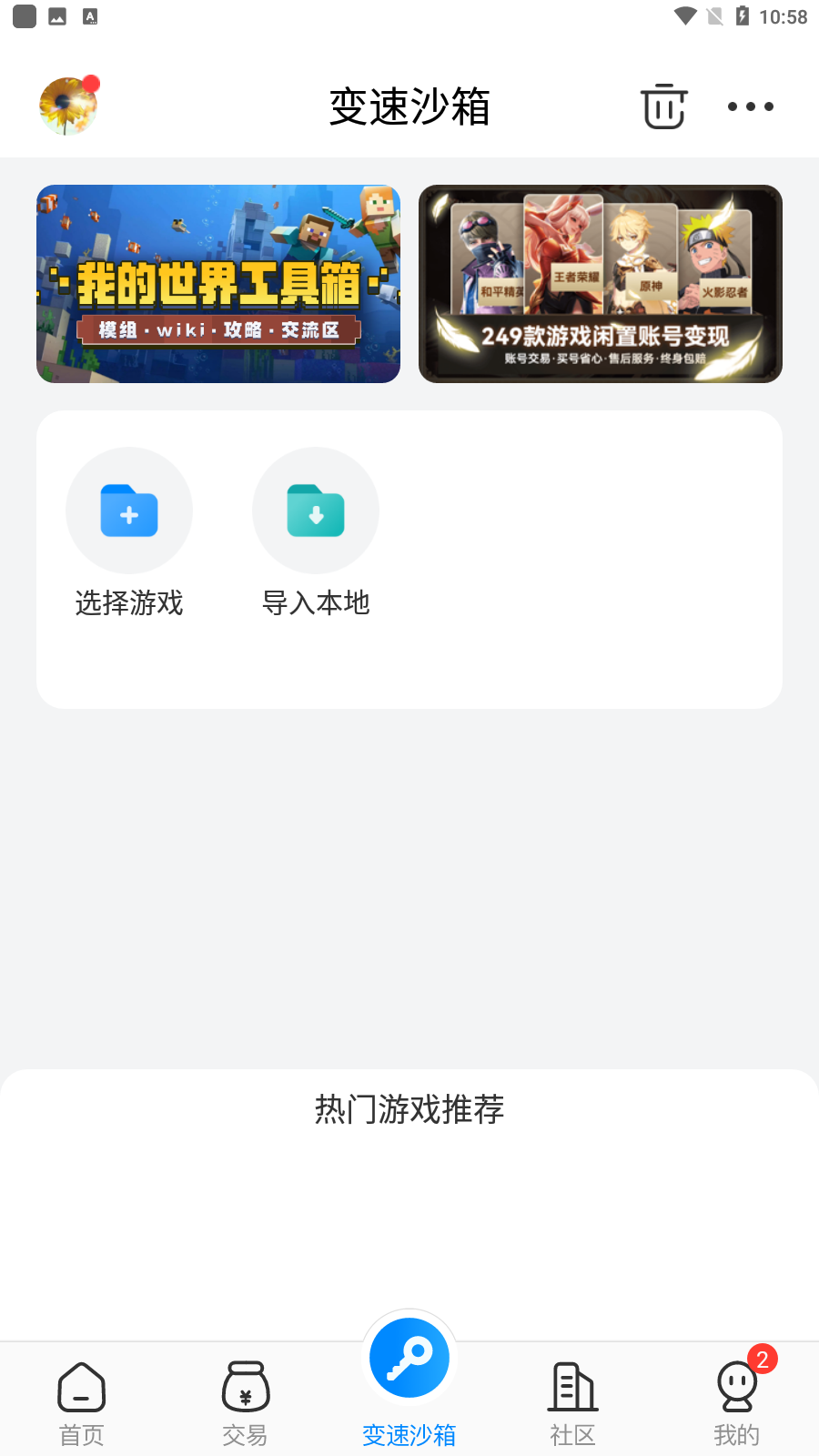Open the 我的世界工具箱 banner
The height and width of the screenshot is (1456, 819).
point(218,284)
